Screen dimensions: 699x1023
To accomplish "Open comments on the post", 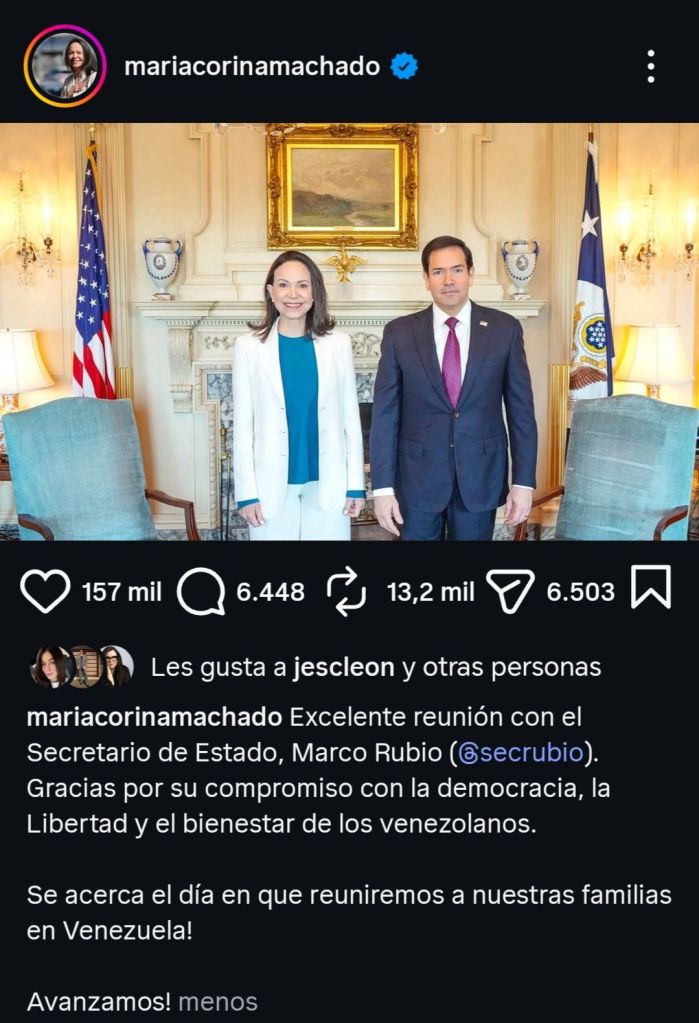I will 200,591.
